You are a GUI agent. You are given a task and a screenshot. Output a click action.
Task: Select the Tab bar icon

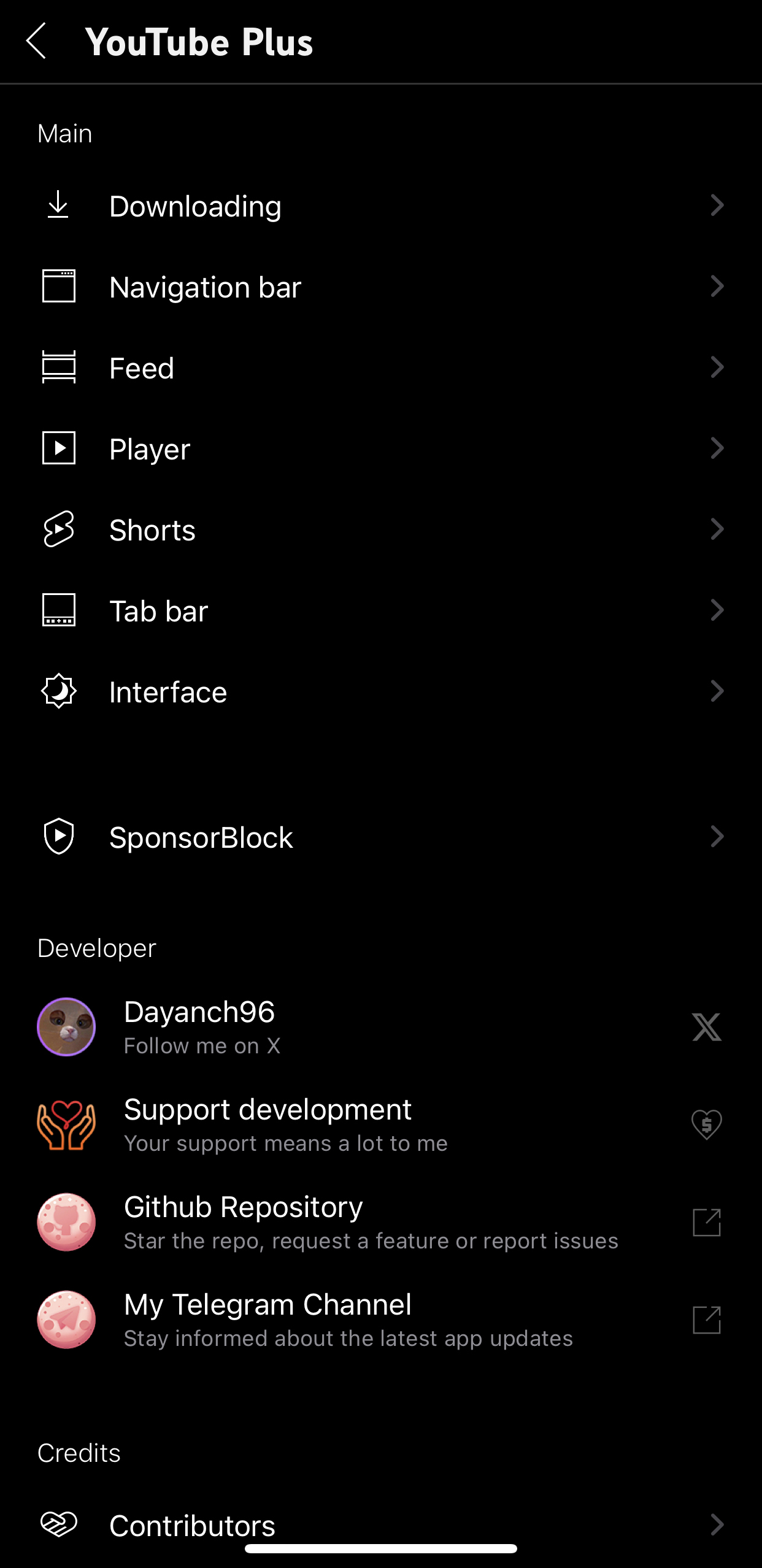[58, 610]
